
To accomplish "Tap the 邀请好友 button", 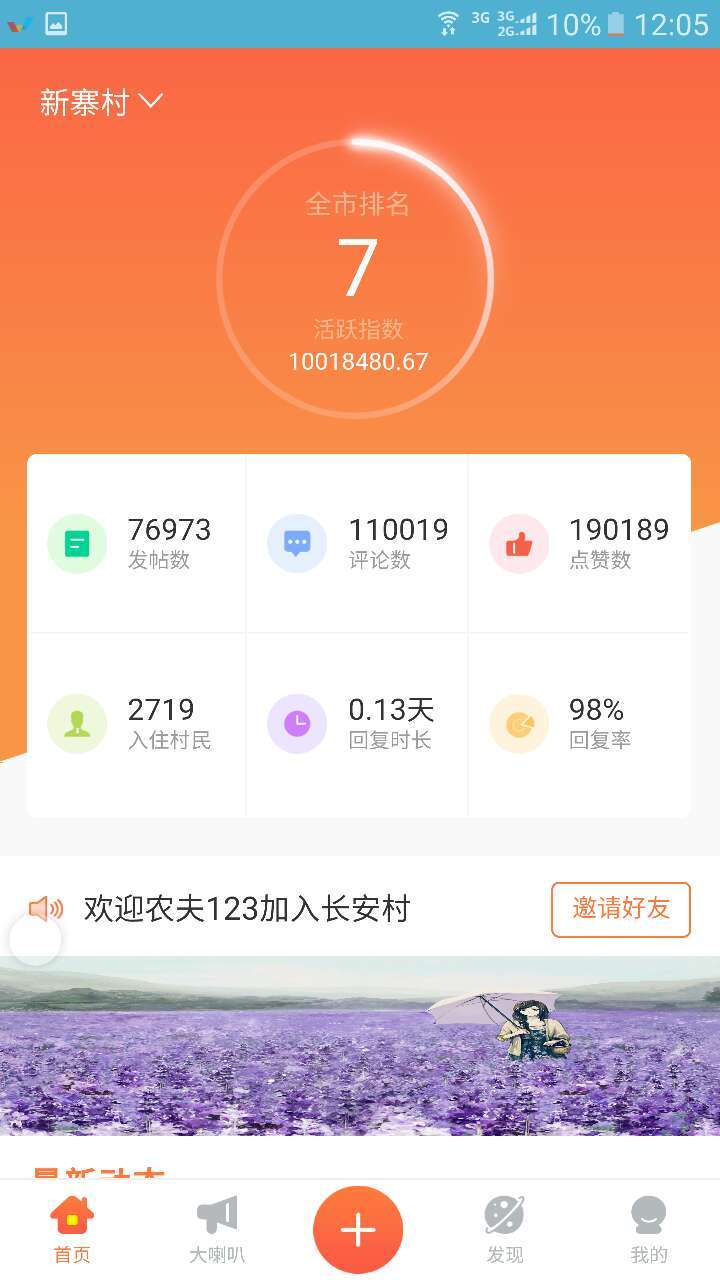I will click(621, 909).
